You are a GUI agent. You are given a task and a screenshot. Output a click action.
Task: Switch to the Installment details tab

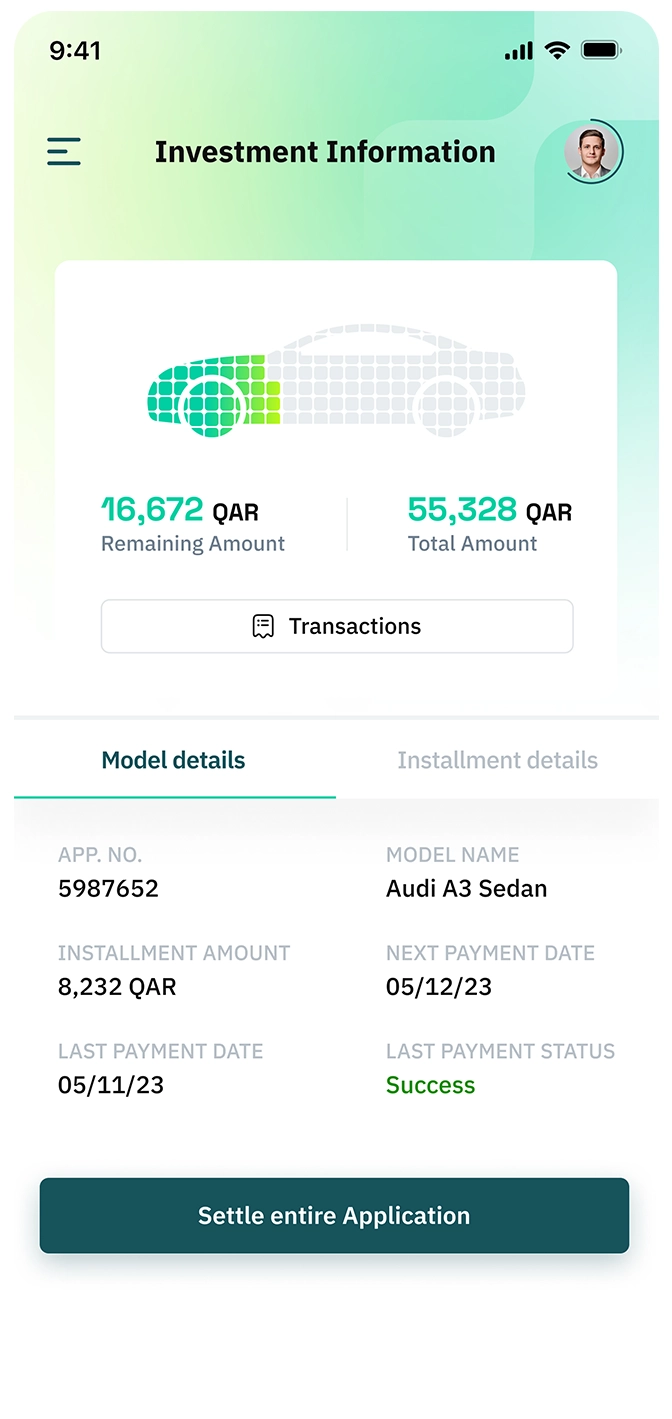pyautogui.click(x=497, y=760)
